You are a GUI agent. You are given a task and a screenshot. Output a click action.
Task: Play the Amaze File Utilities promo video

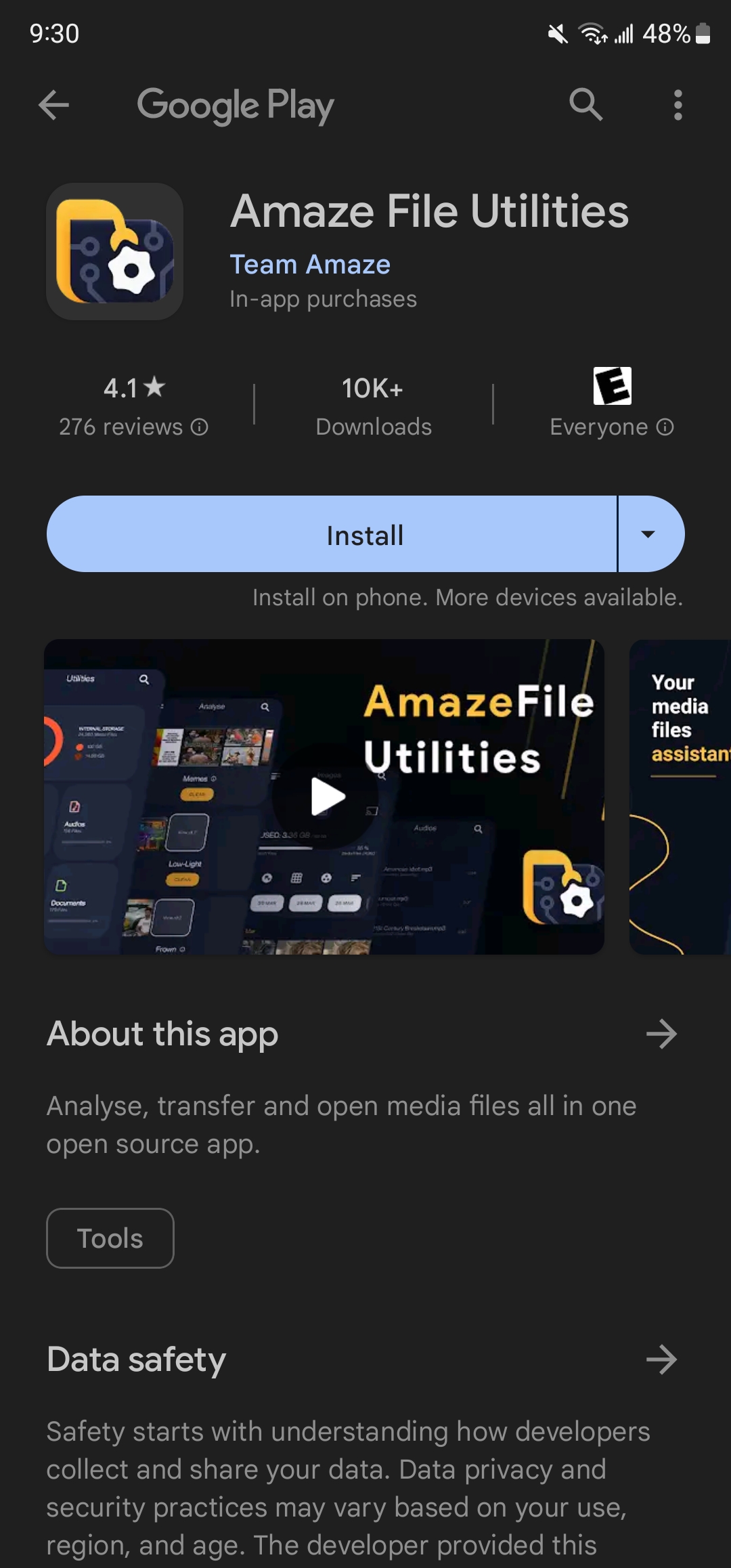(326, 797)
